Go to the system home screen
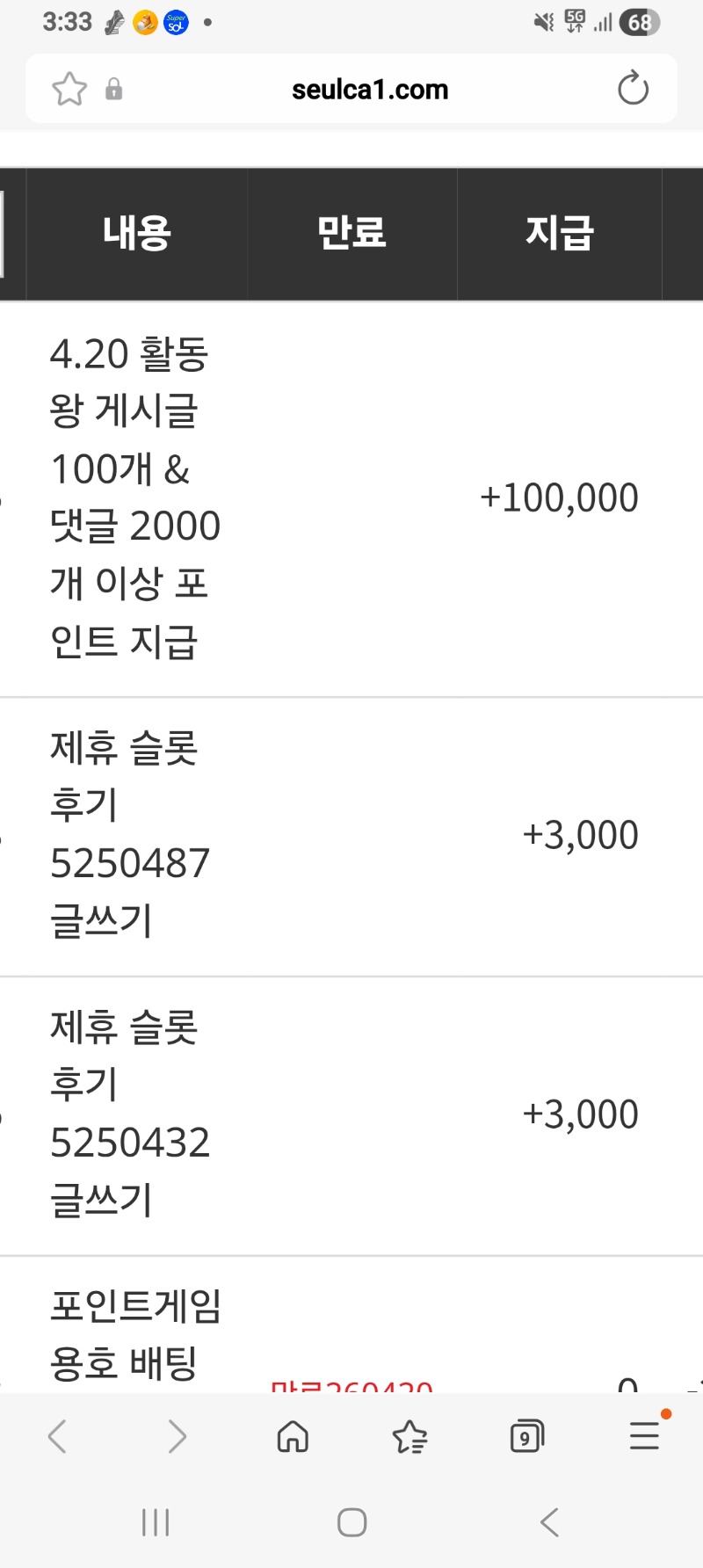The image size is (703, 1568). click(x=351, y=1522)
